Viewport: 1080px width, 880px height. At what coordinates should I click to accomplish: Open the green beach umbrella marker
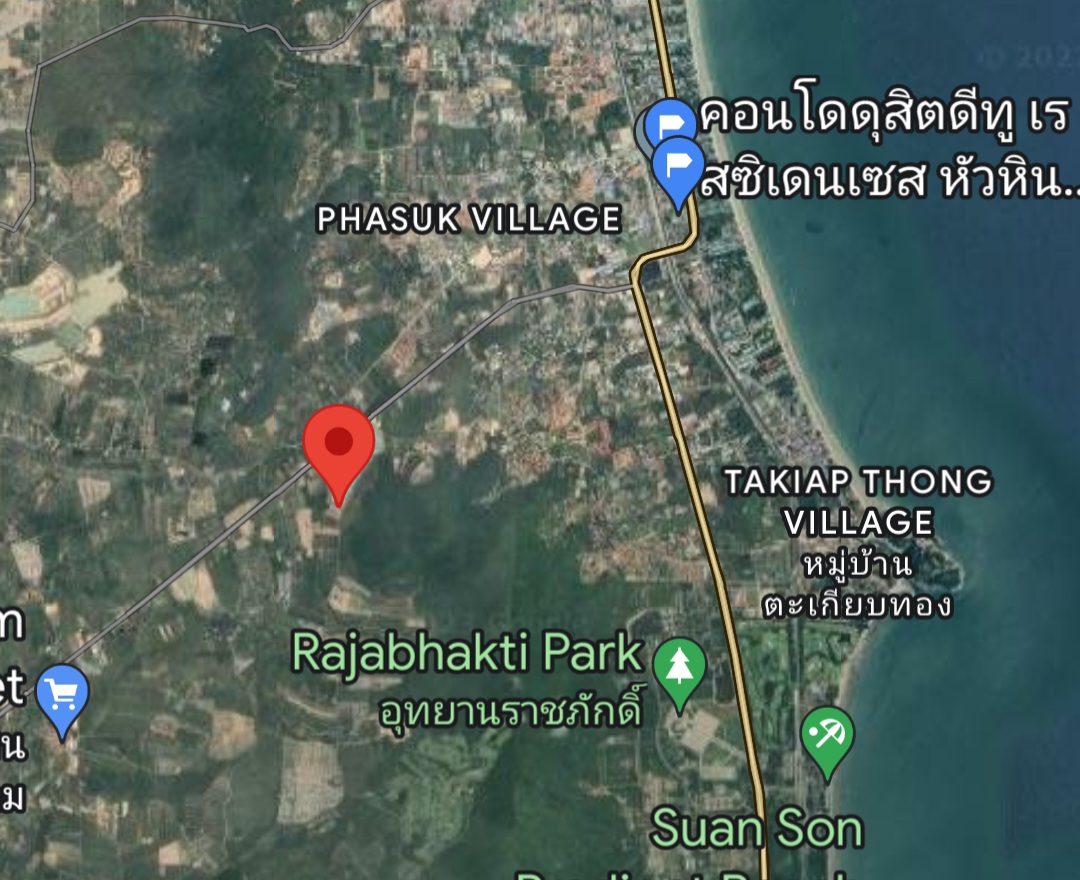[827, 736]
